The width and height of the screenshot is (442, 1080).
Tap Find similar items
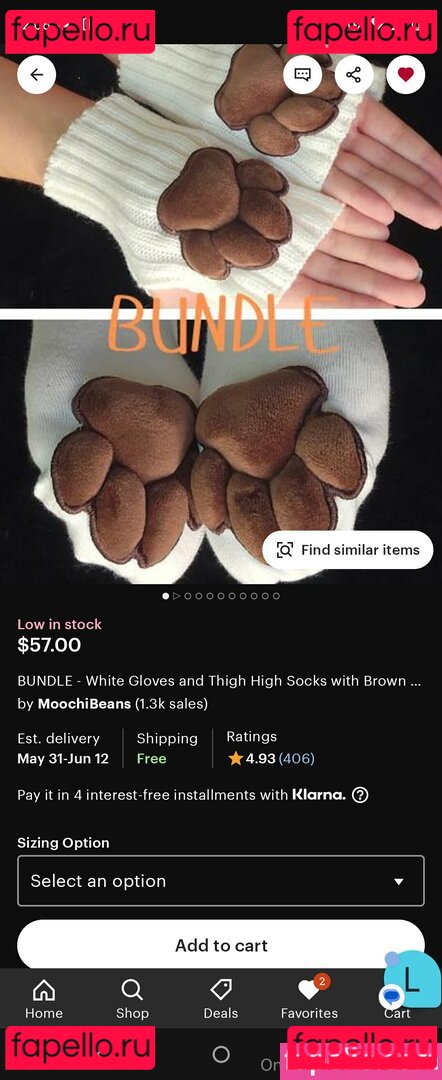(348, 550)
